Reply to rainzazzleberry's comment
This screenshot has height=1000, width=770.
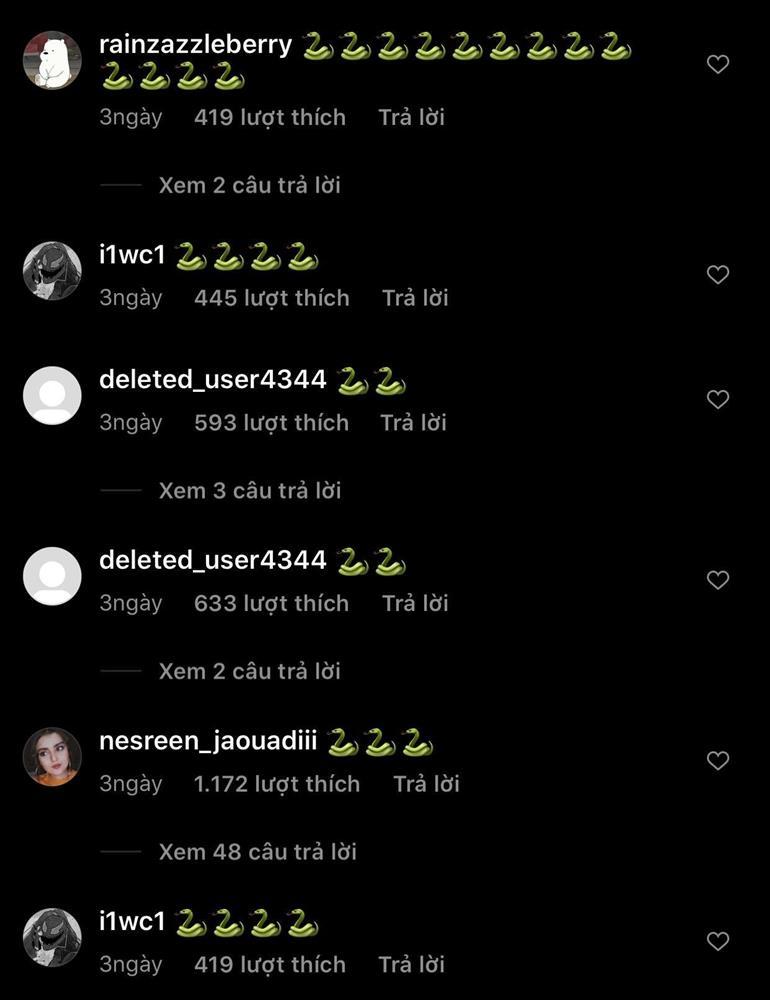pos(411,118)
